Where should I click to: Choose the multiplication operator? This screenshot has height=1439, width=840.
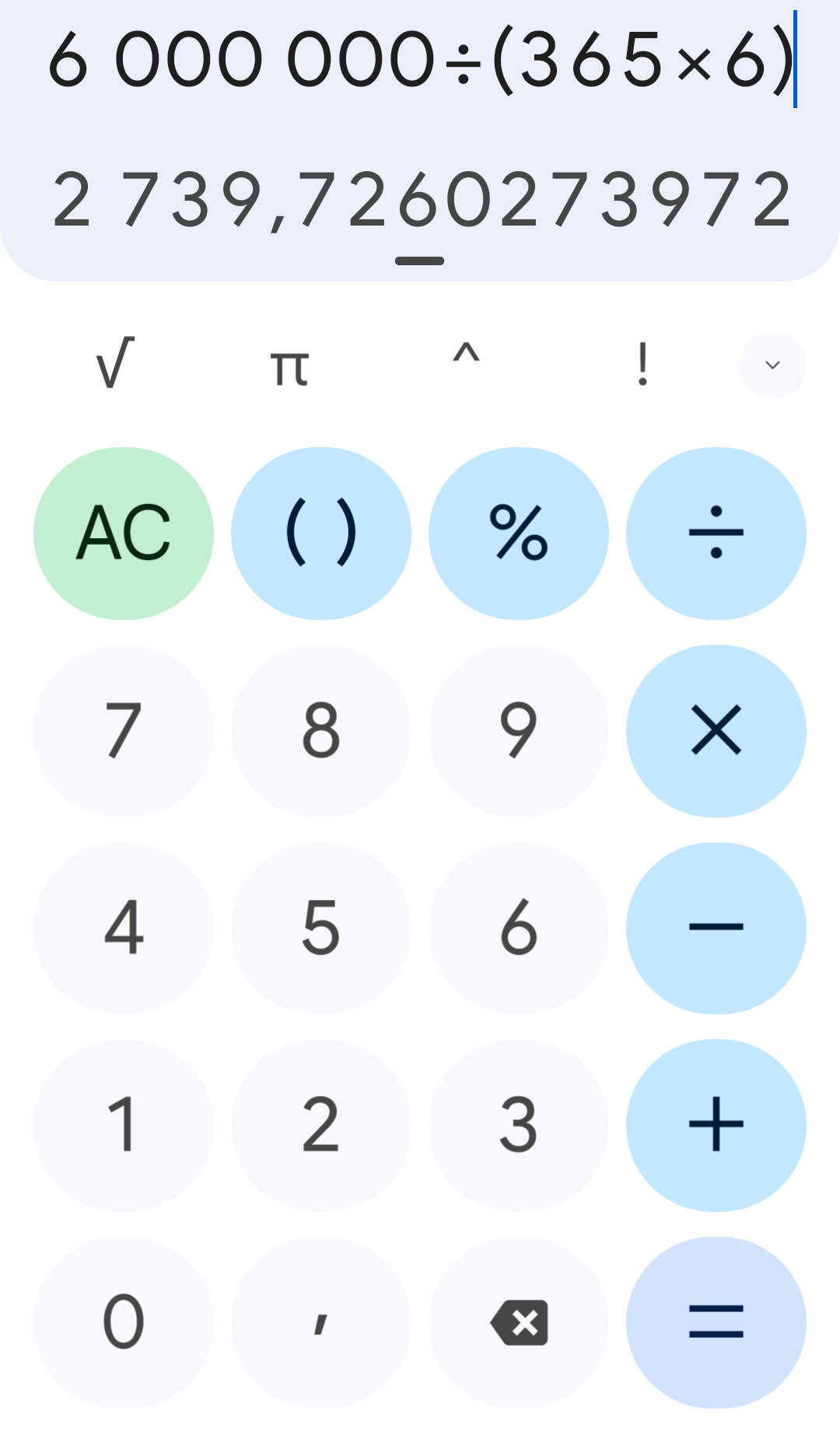coord(716,731)
